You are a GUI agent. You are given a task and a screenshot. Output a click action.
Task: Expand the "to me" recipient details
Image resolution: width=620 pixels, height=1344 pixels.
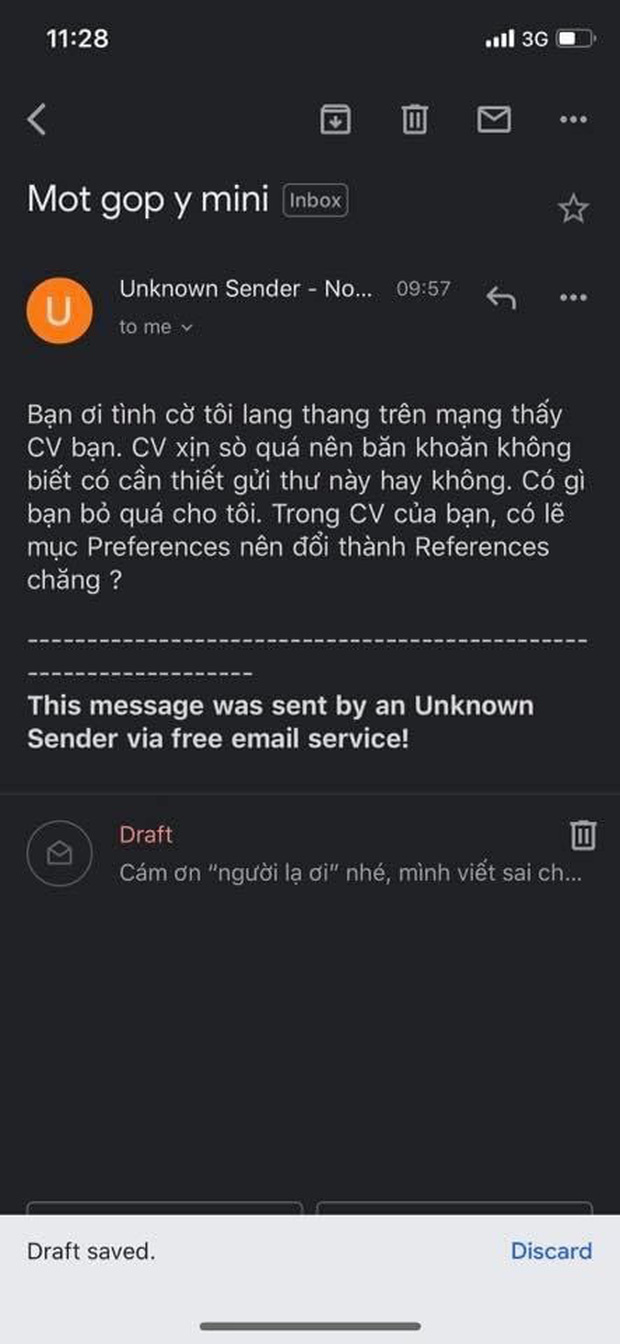155,327
